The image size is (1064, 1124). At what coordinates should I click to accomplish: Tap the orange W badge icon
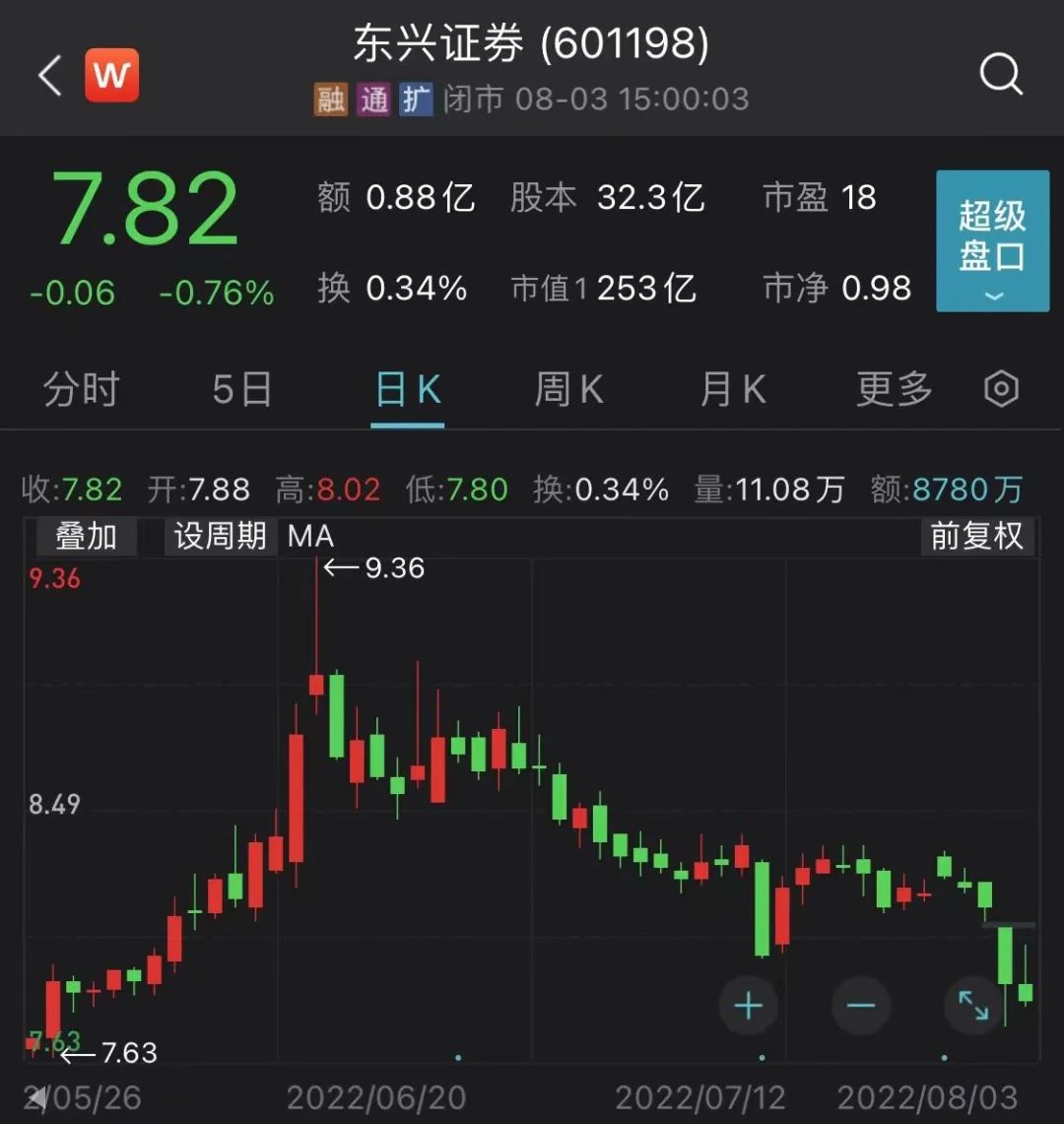(x=111, y=76)
